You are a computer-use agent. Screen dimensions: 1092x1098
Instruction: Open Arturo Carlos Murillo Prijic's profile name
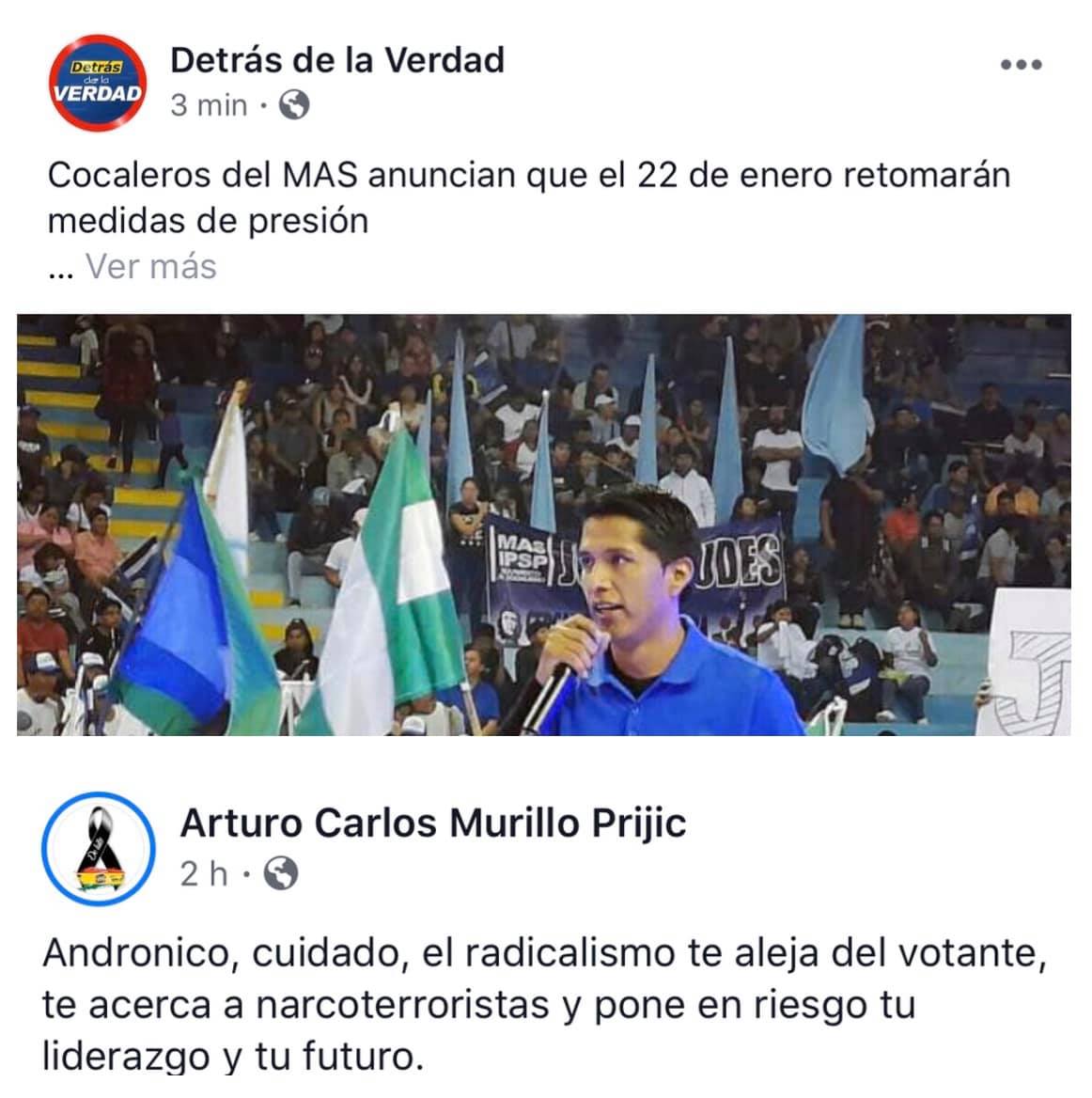point(432,823)
